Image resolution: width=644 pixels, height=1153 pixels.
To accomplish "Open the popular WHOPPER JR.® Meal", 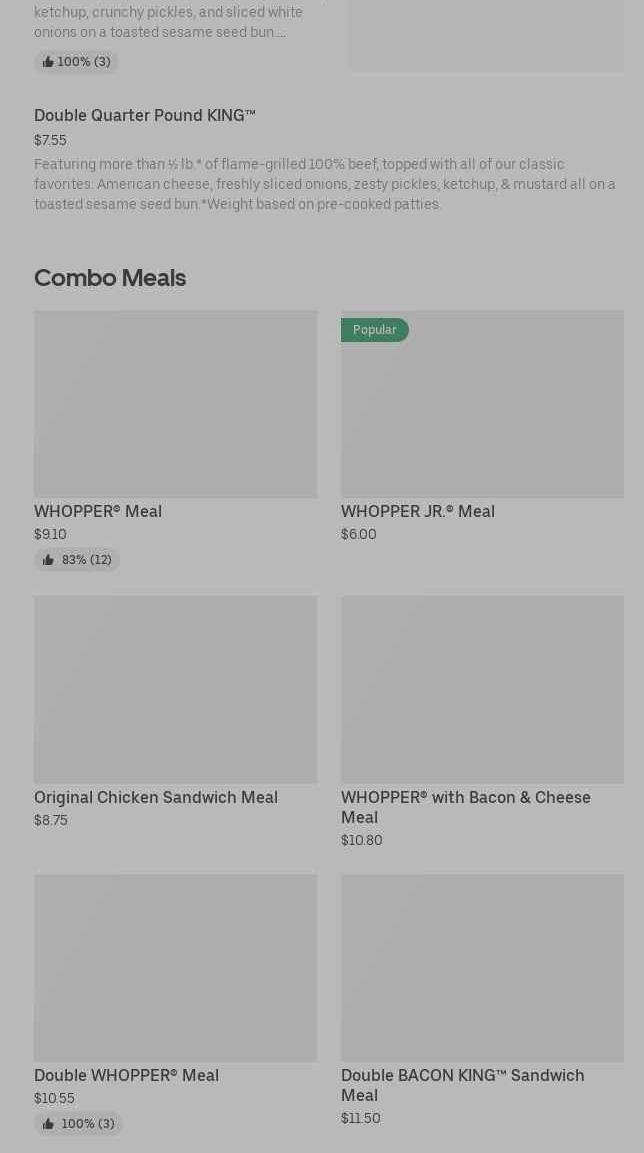I will click(482, 426).
